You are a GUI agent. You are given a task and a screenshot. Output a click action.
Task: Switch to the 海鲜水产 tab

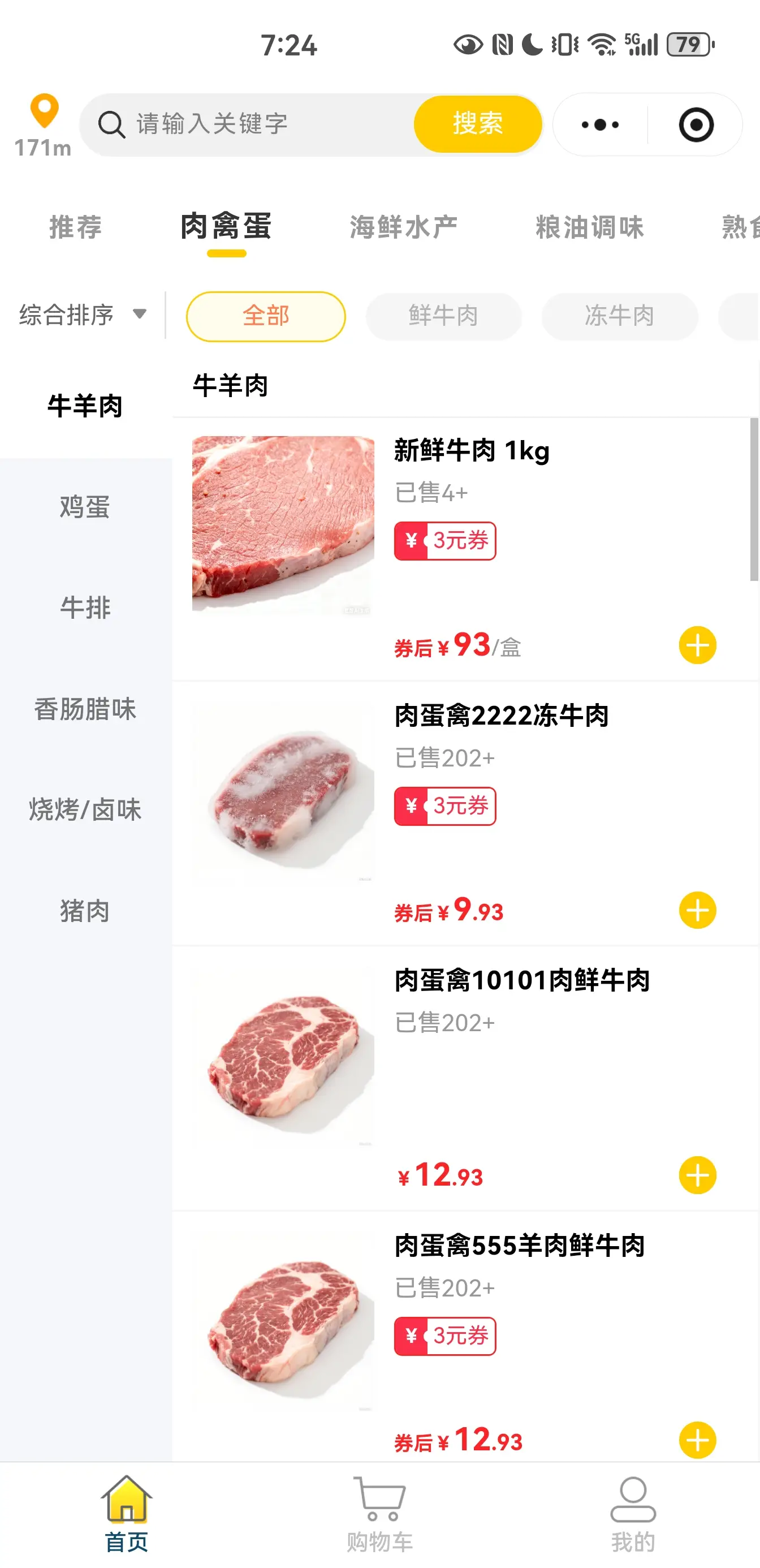pos(403,227)
